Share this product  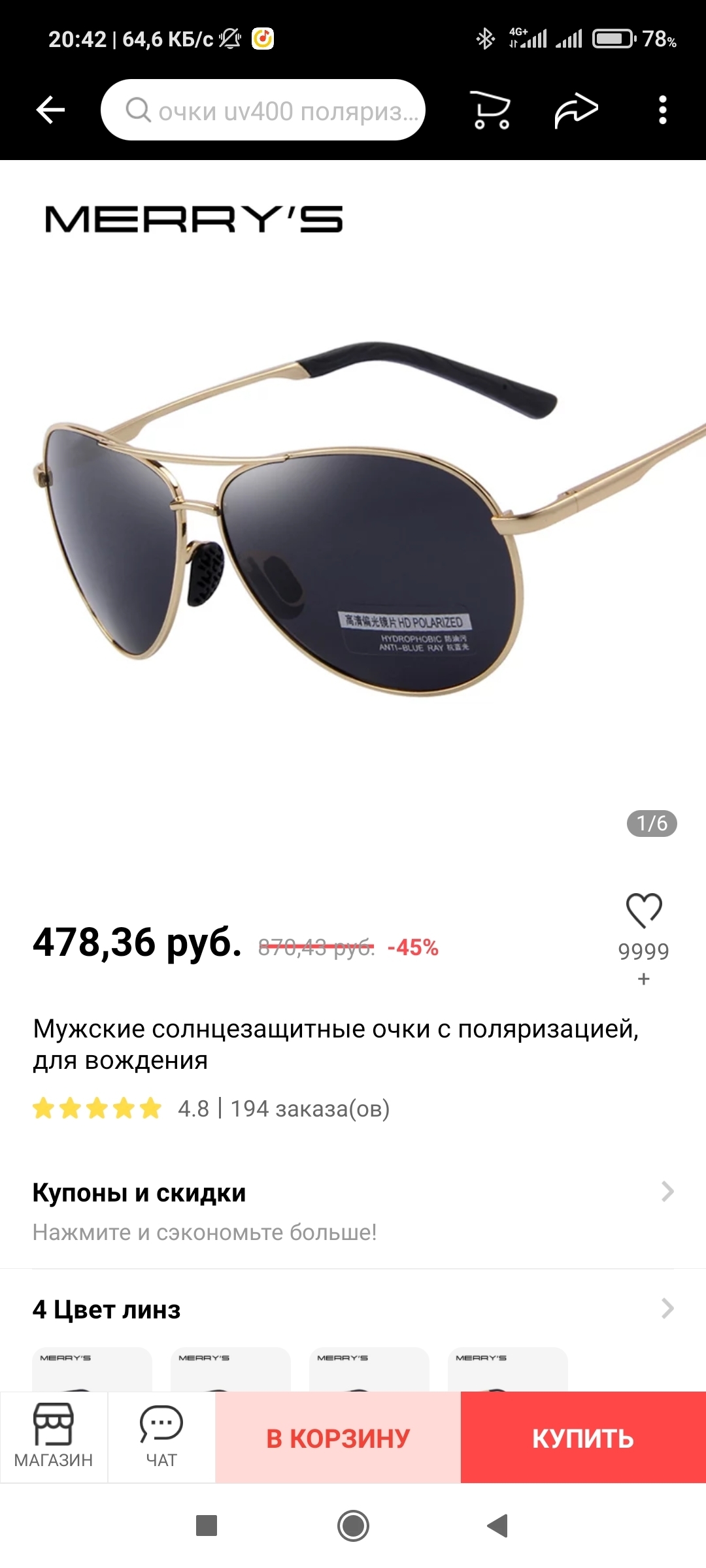click(576, 110)
